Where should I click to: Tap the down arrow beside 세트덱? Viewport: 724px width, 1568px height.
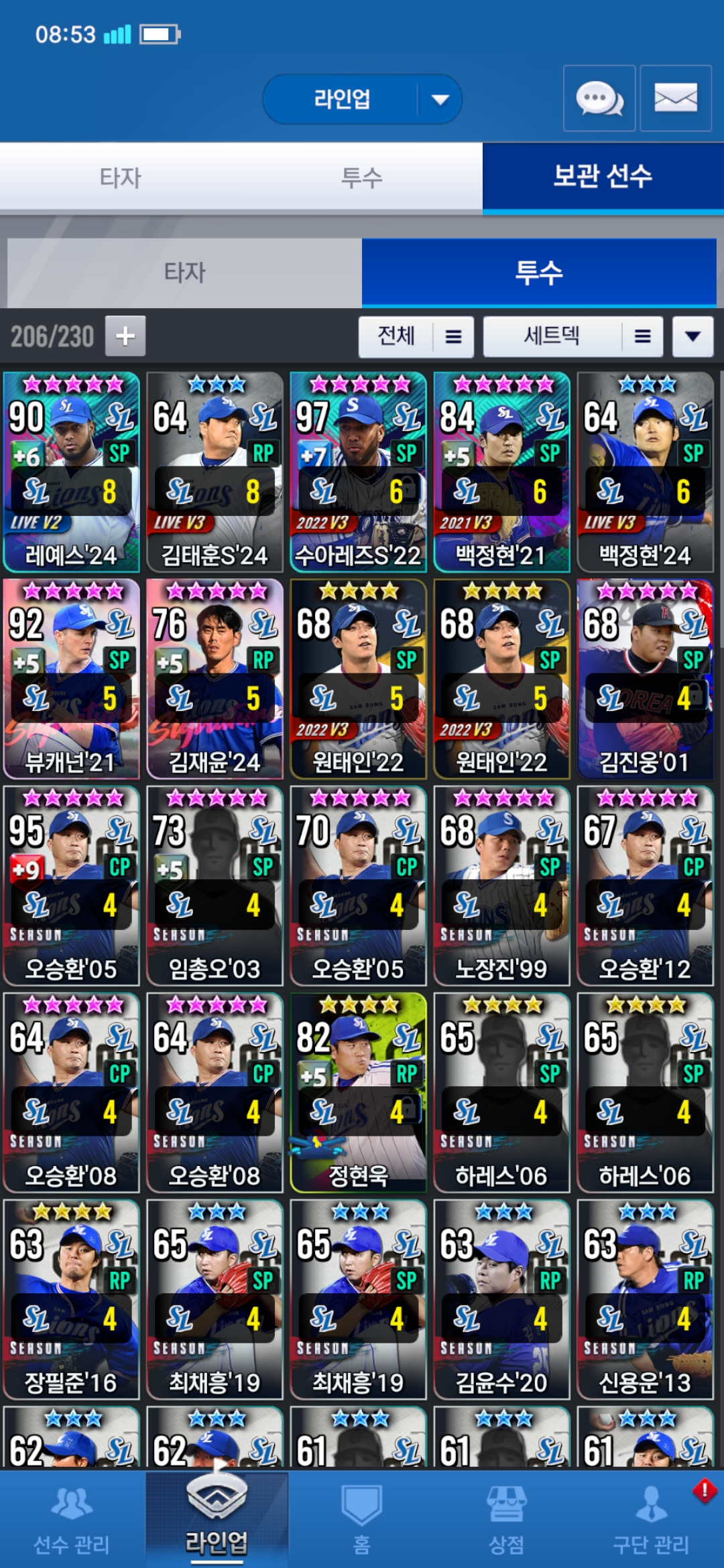692,336
